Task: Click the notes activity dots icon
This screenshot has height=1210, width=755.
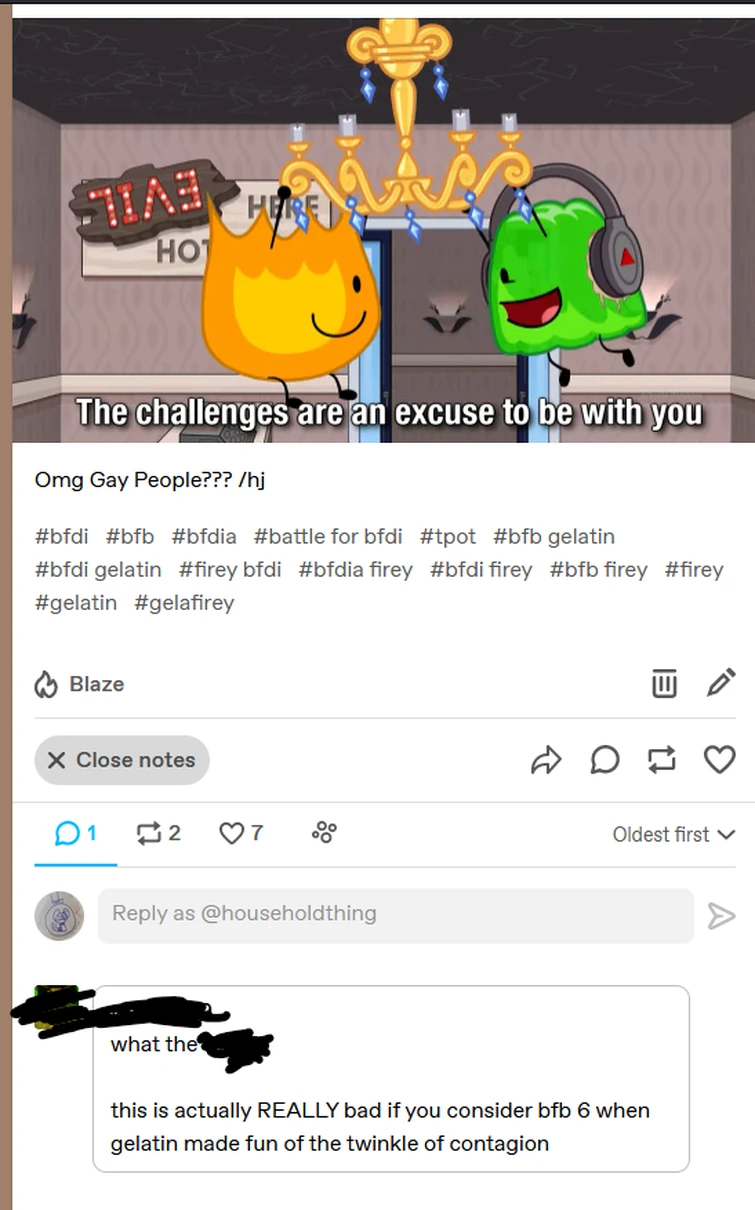Action: [x=322, y=832]
